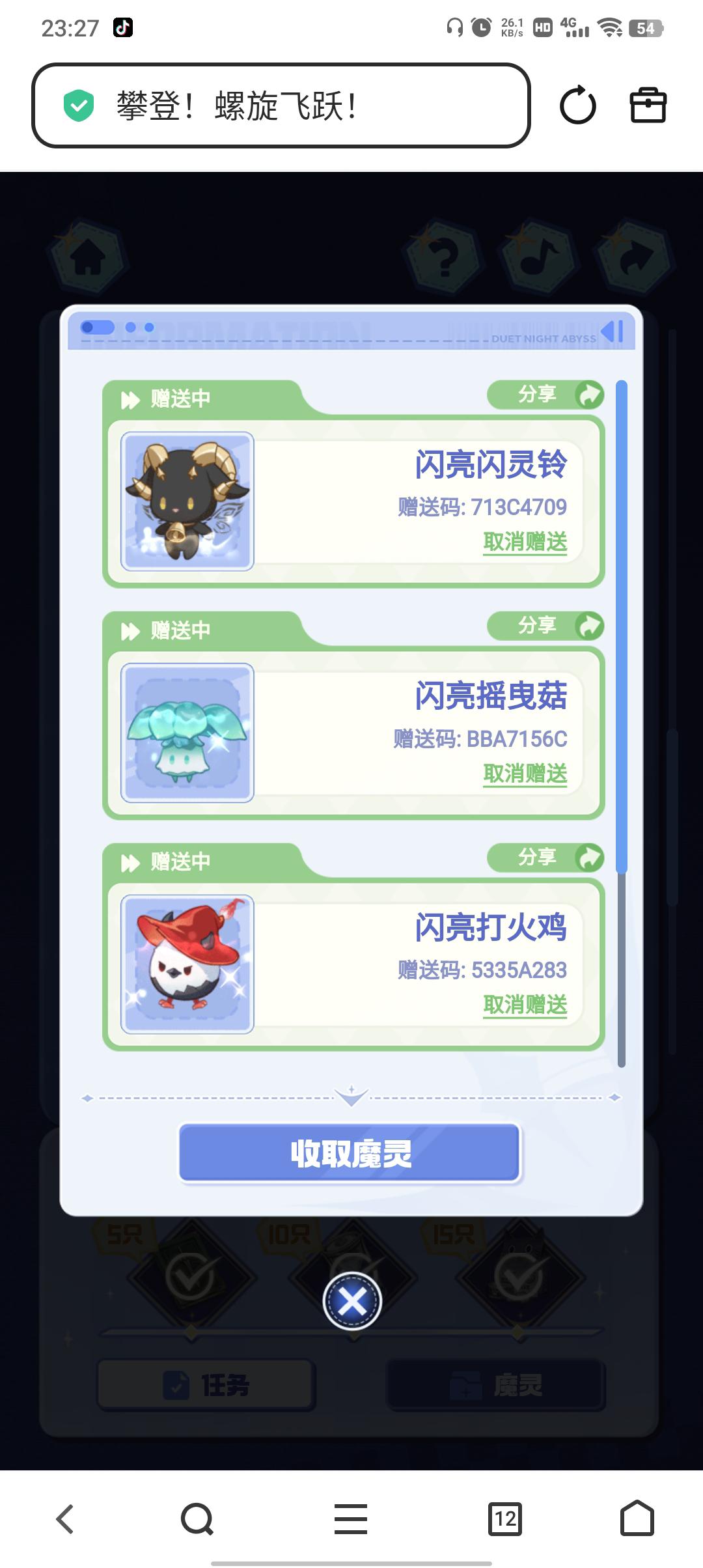Reload the current page
703x1568 pixels.
577,105
